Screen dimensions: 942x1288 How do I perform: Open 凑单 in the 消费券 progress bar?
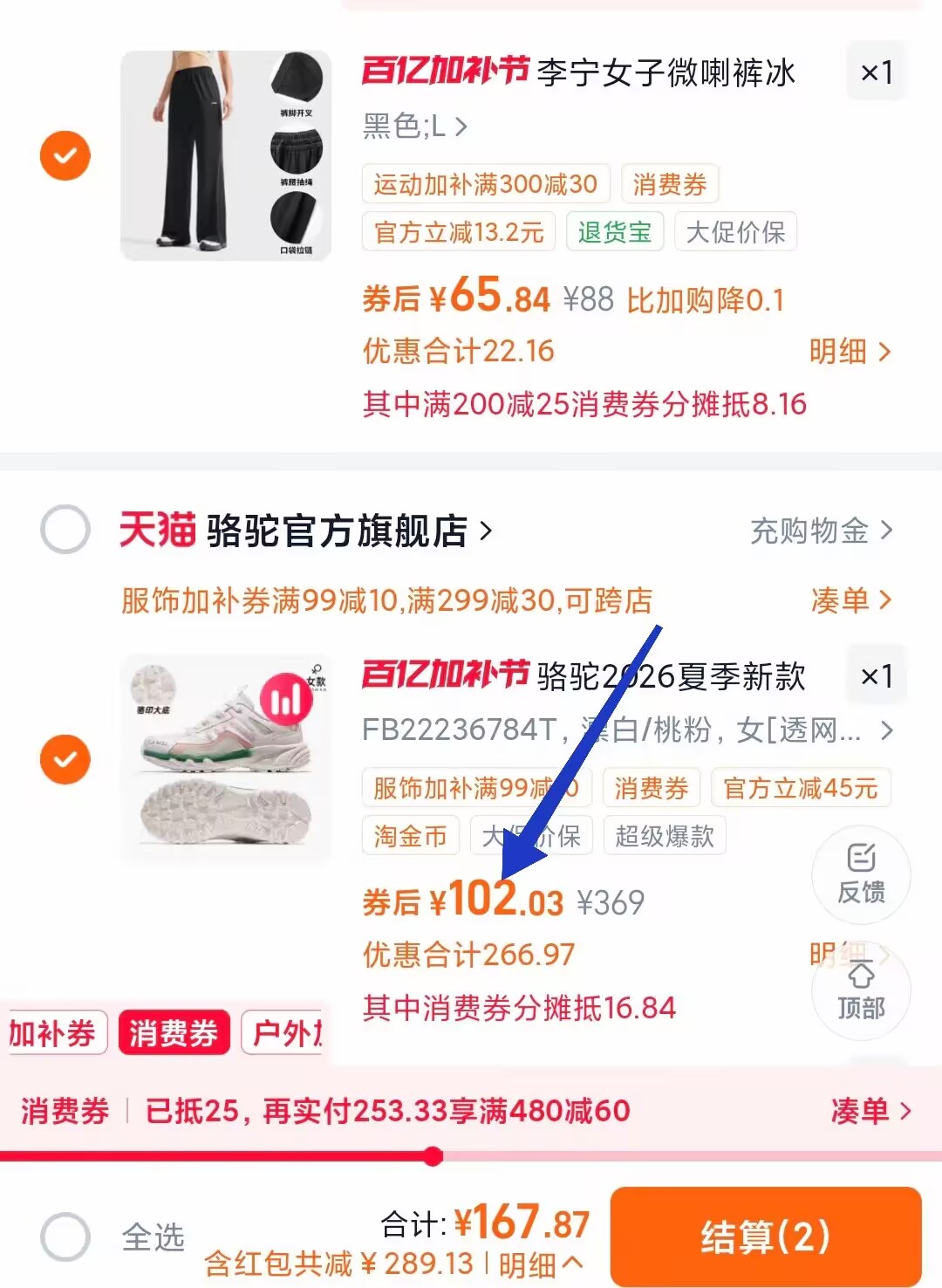point(870,1111)
